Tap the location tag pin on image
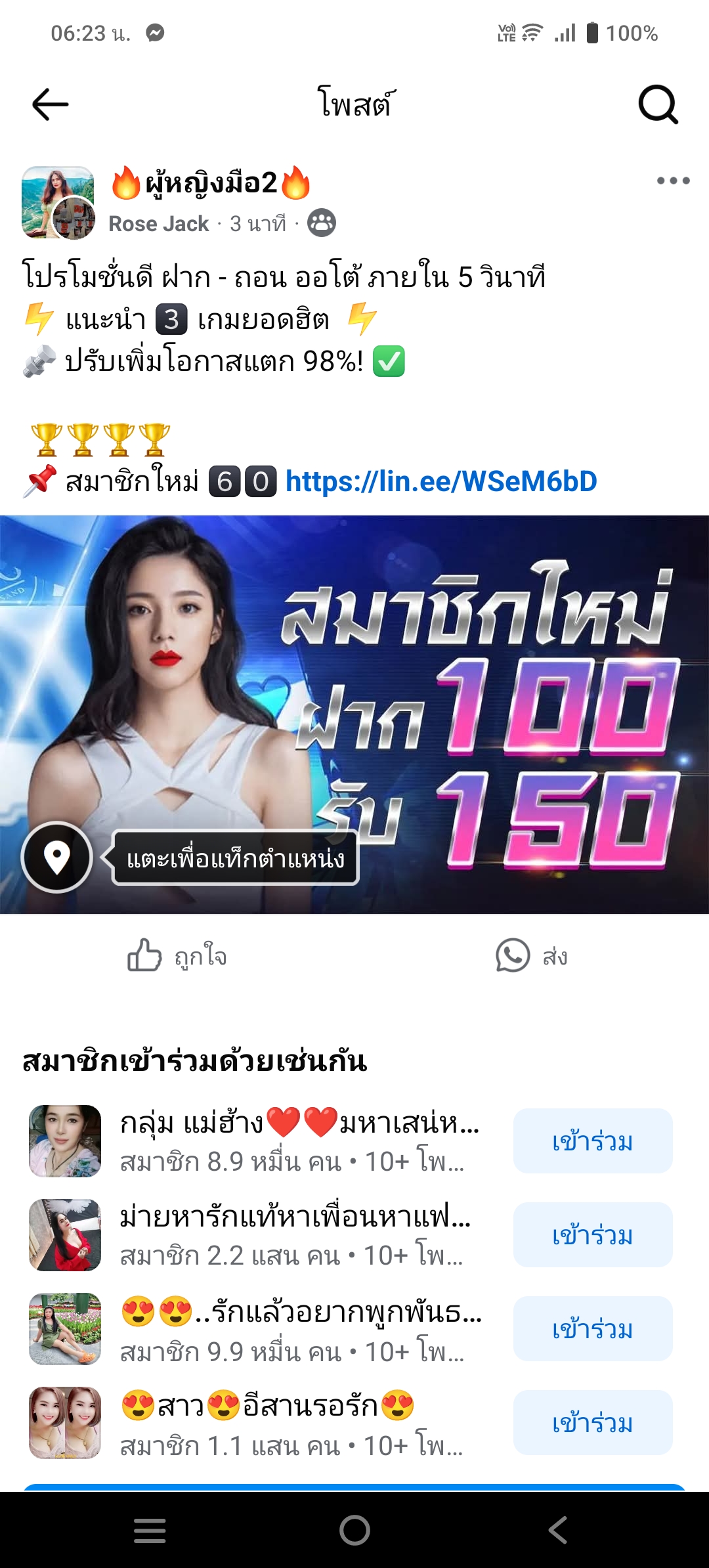Image resolution: width=709 pixels, height=1568 pixels. (57, 857)
